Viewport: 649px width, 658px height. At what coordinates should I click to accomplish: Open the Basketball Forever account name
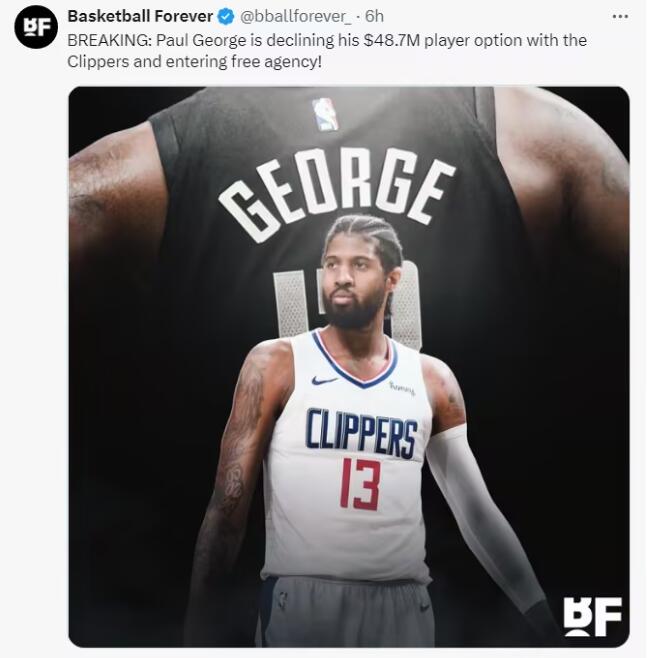[x=139, y=17]
